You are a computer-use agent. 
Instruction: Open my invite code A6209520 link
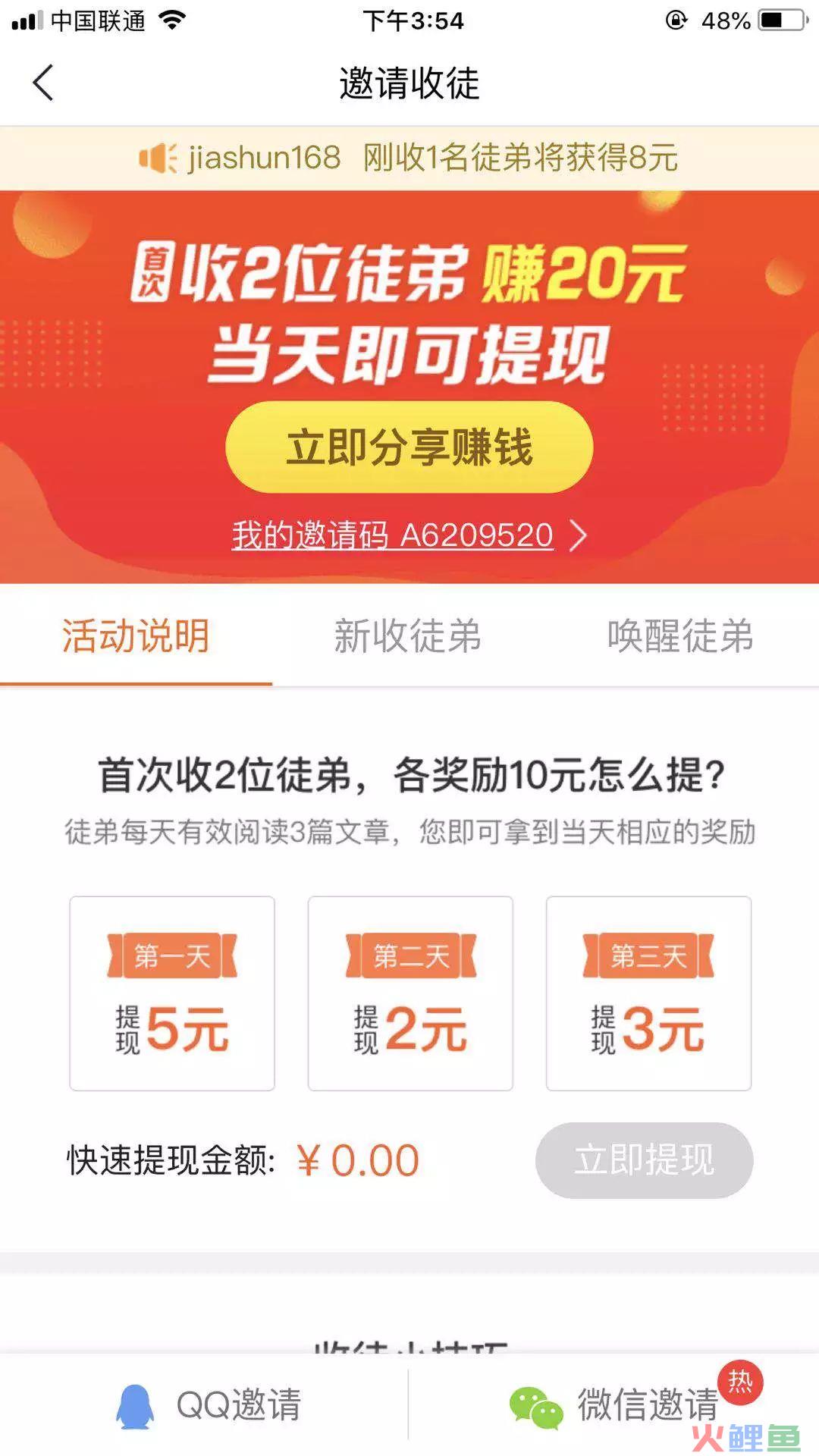pyautogui.click(x=408, y=535)
